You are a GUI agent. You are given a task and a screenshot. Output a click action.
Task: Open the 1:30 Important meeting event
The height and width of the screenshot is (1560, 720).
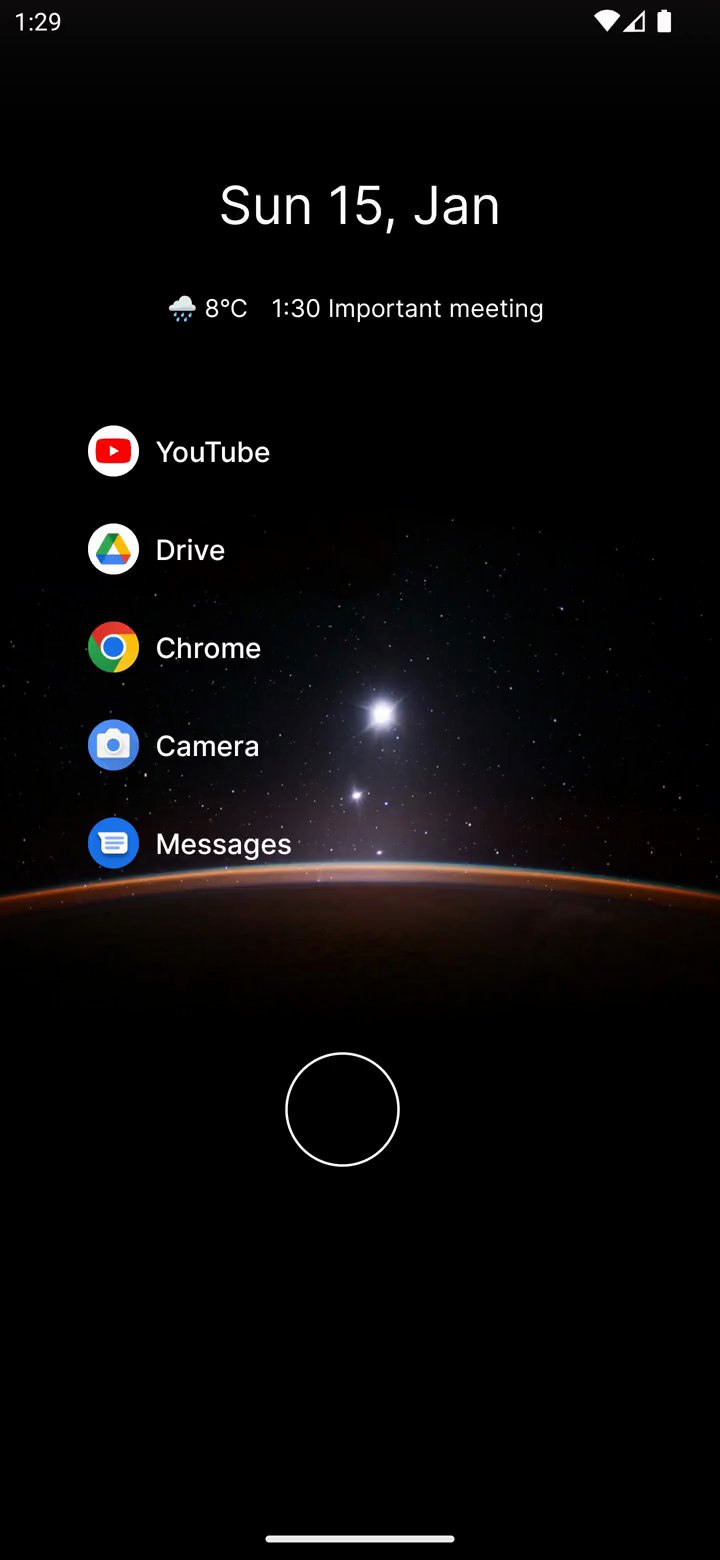(407, 308)
